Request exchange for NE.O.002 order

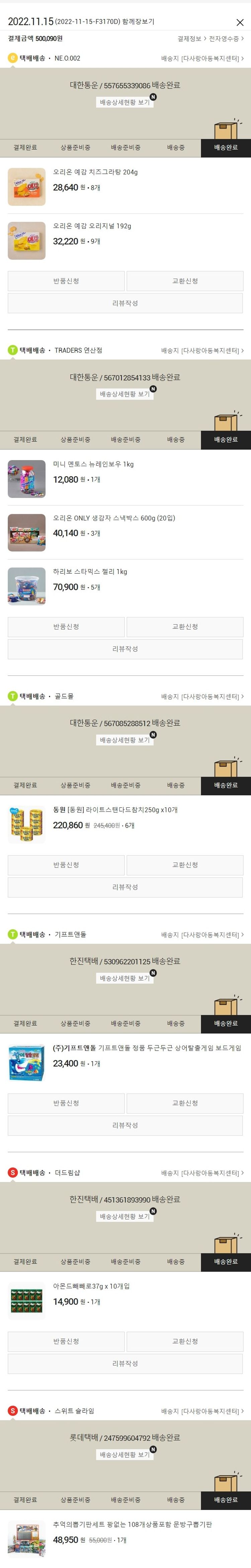click(x=185, y=281)
